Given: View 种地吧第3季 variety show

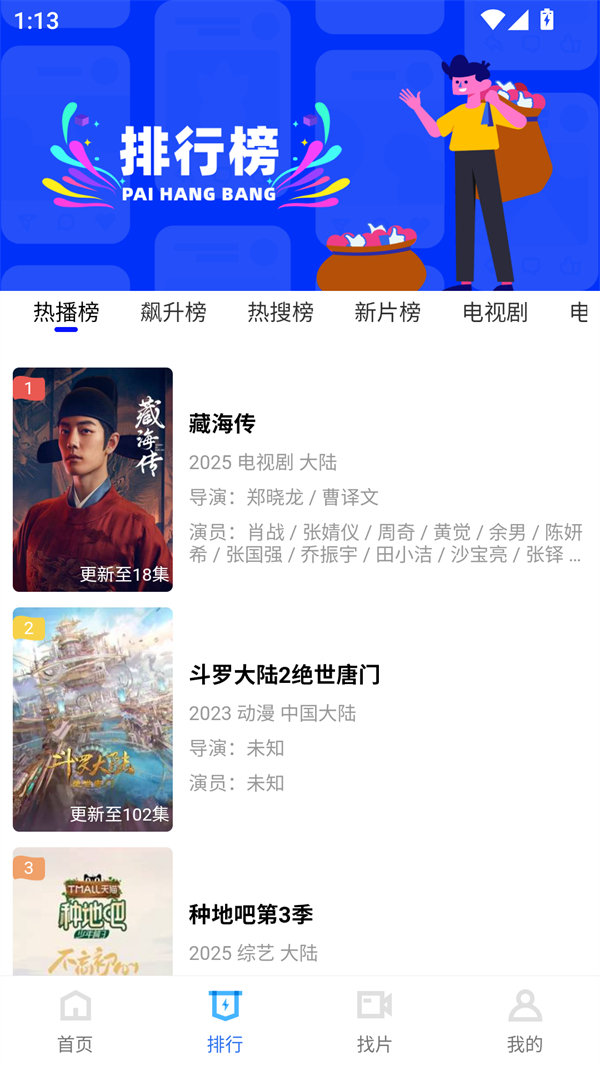Looking at the screenshot, I should (251, 914).
